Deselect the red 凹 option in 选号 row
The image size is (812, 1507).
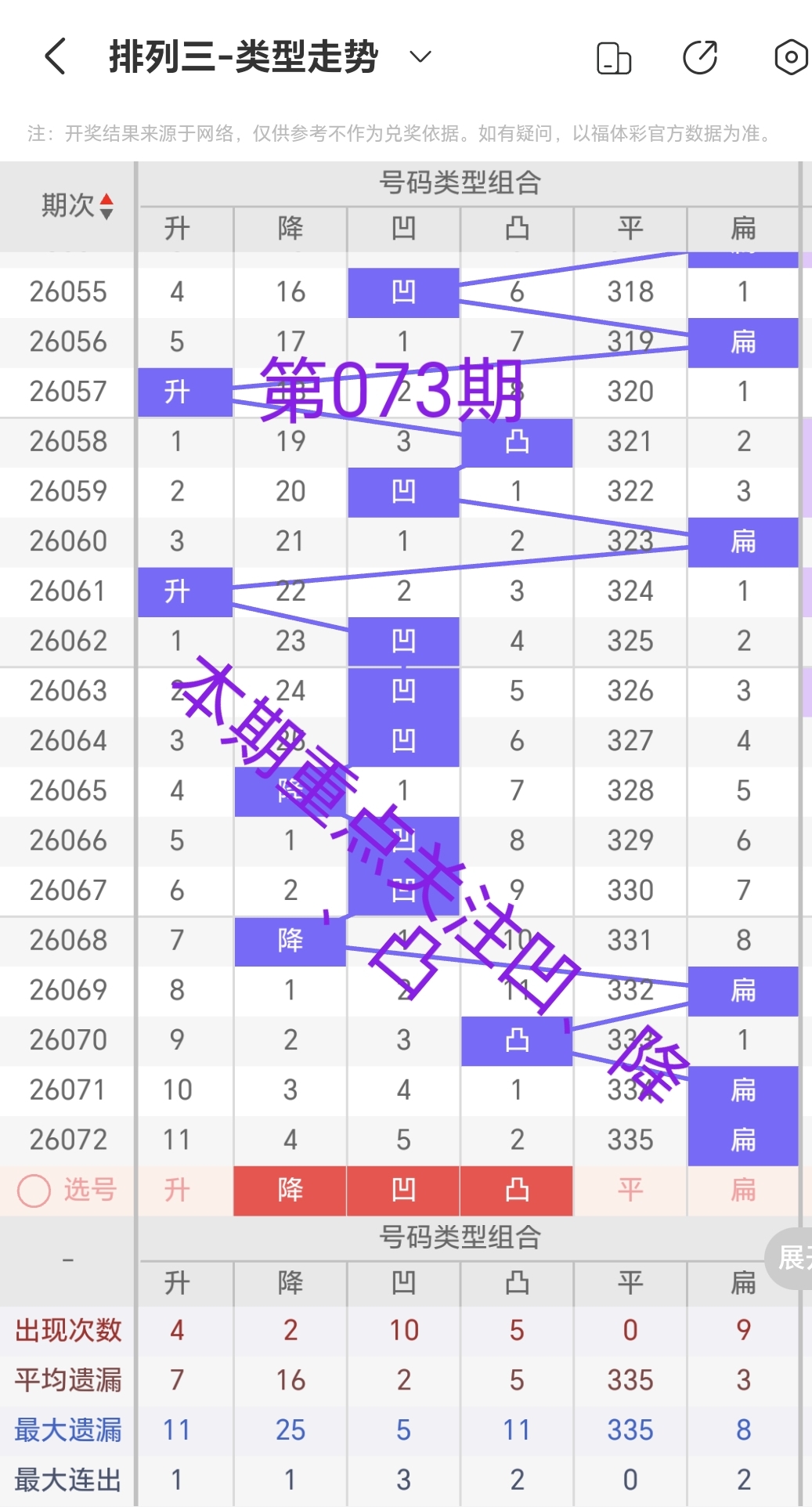pos(402,1190)
